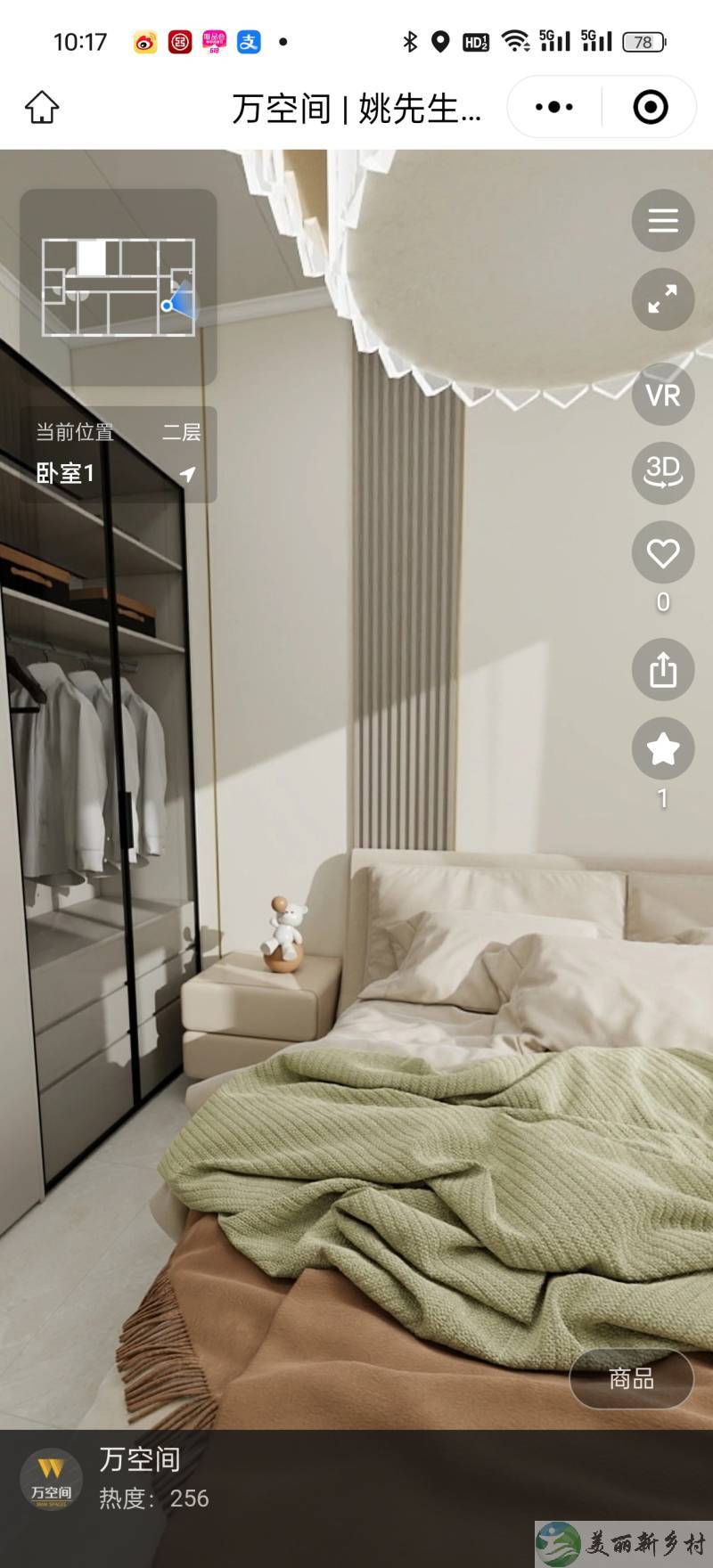Switch to VR viewing mode
Screen dimensions: 713x1568
coord(662,395)
